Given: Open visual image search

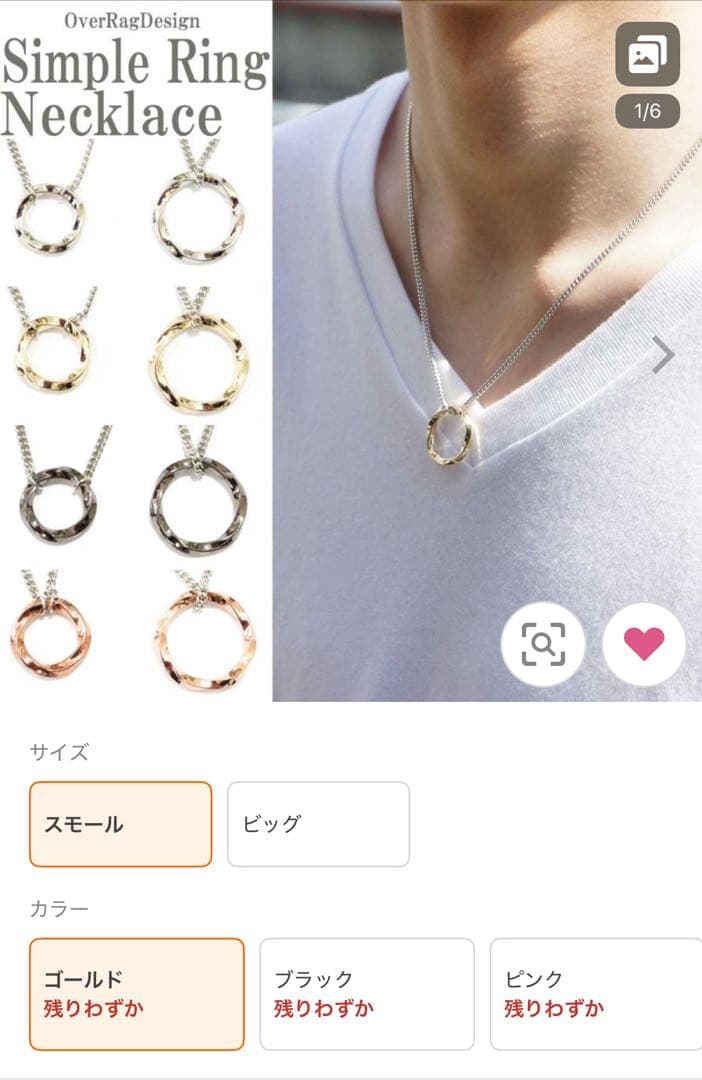Looking at the screenshot, I should (x=543, y=644).
